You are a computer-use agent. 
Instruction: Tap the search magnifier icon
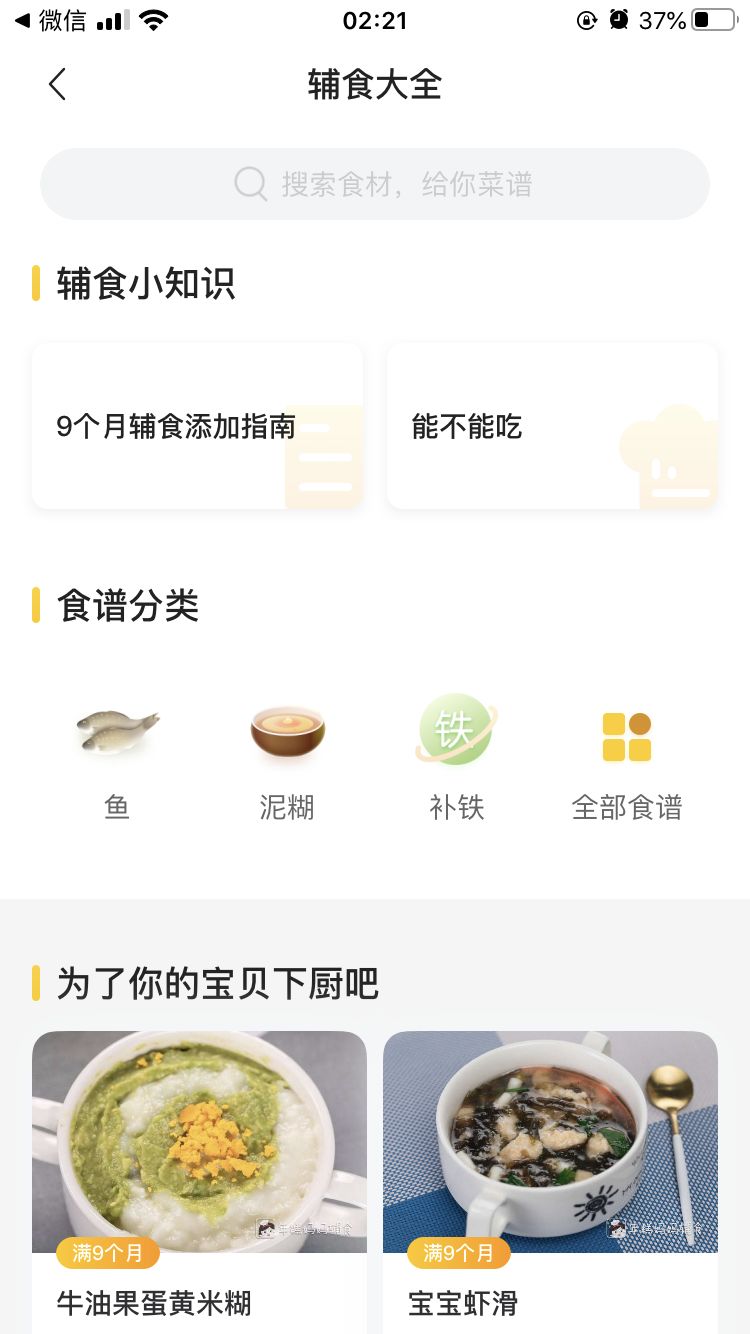coord(248,184)
